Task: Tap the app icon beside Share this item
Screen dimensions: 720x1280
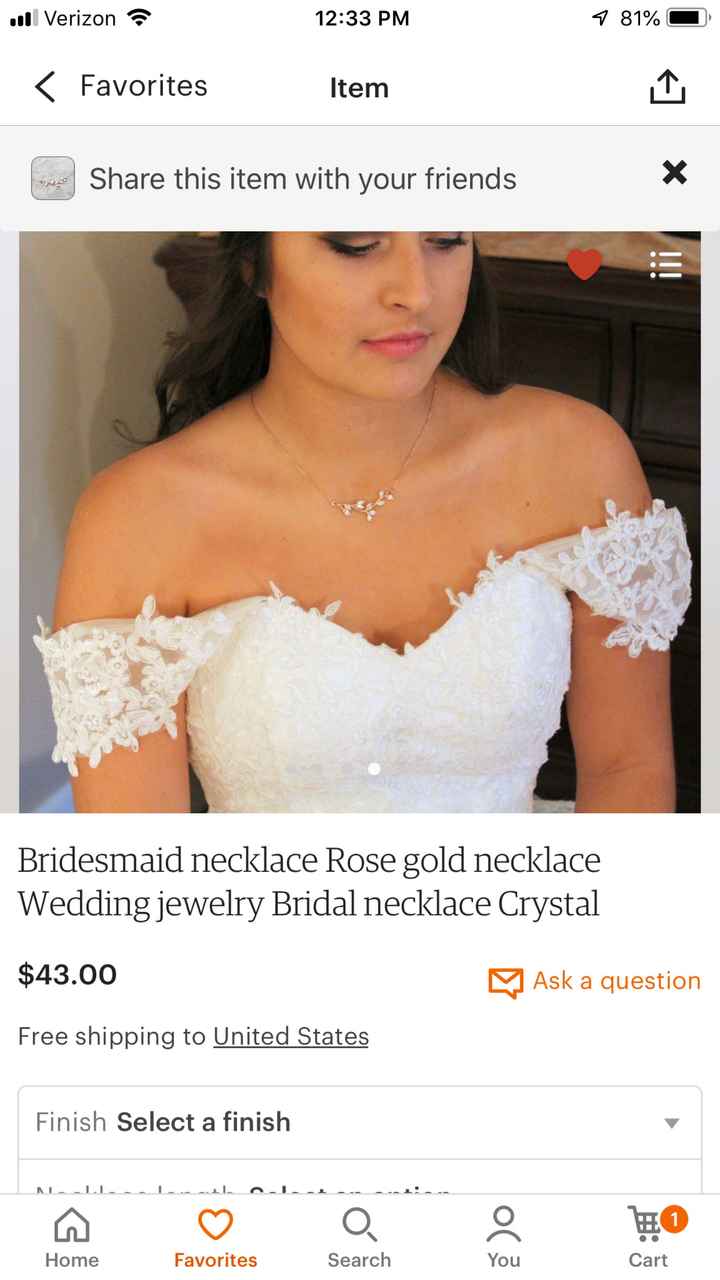Action: 52,178
